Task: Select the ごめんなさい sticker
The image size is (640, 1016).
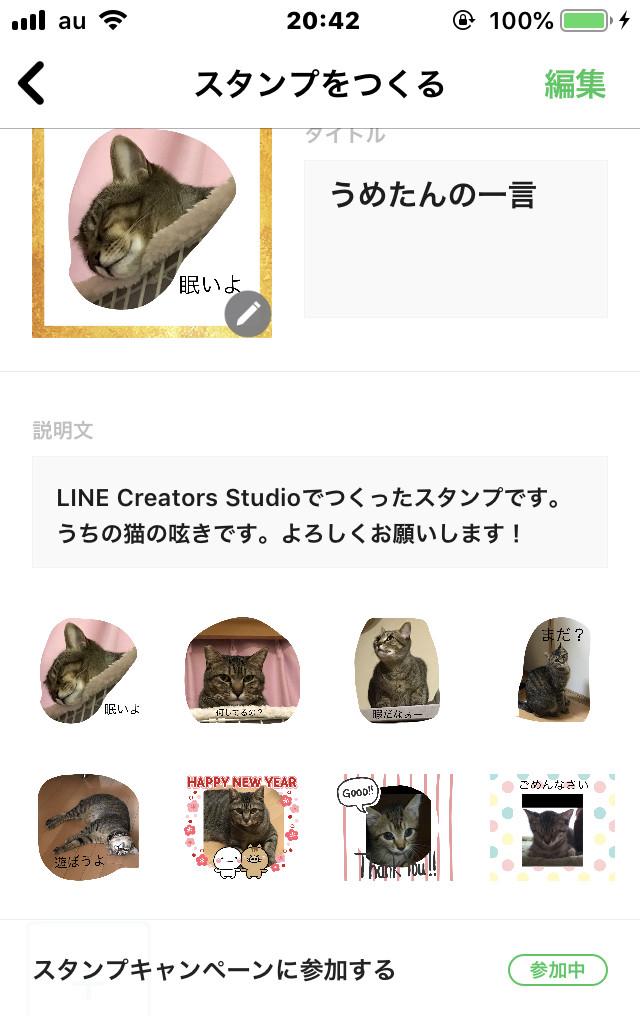Action: pyautogui.click(x=552, y=826)
